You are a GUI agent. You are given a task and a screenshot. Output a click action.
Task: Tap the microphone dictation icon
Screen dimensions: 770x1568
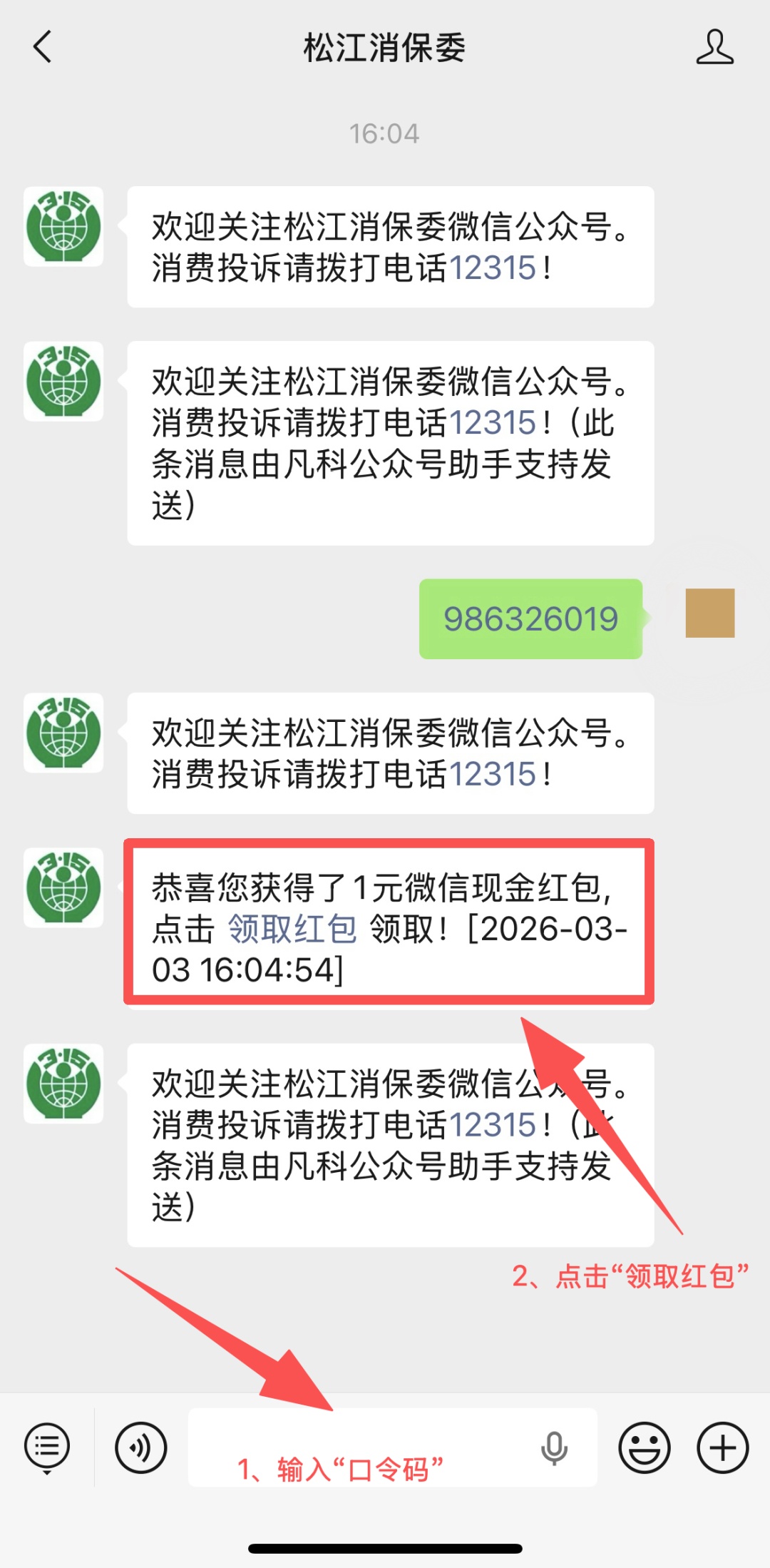click(554, 1448)
